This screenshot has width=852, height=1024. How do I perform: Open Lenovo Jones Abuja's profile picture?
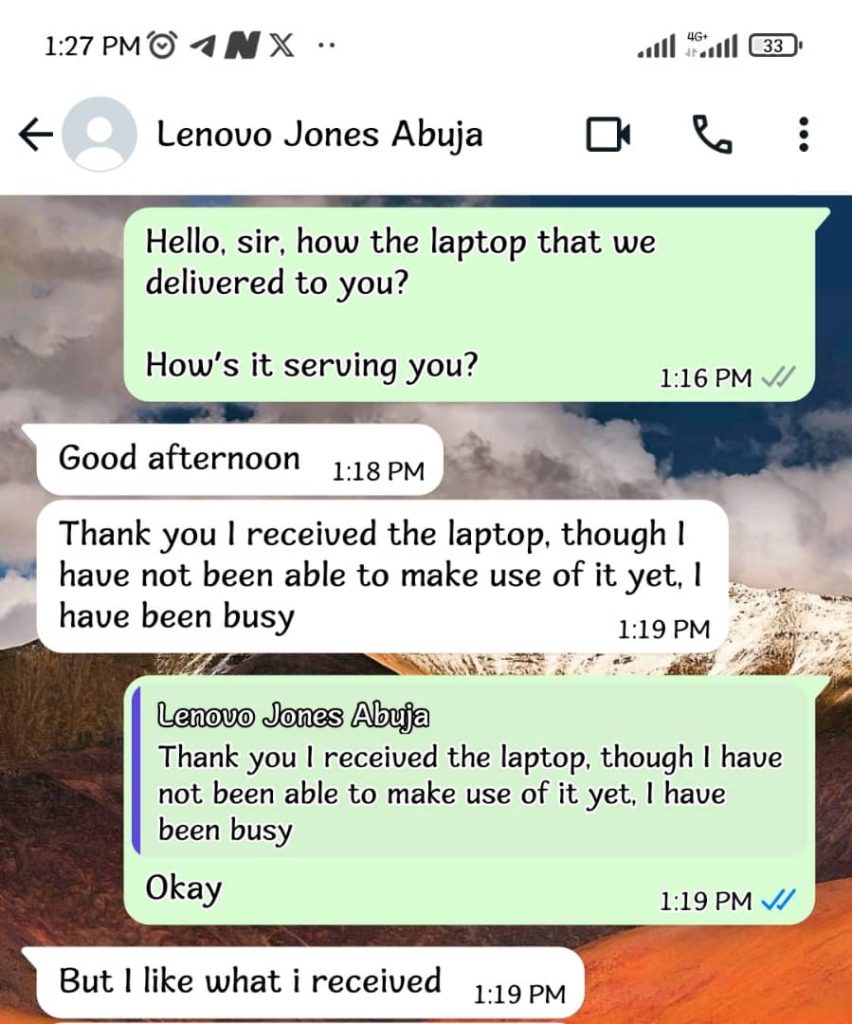99,134
